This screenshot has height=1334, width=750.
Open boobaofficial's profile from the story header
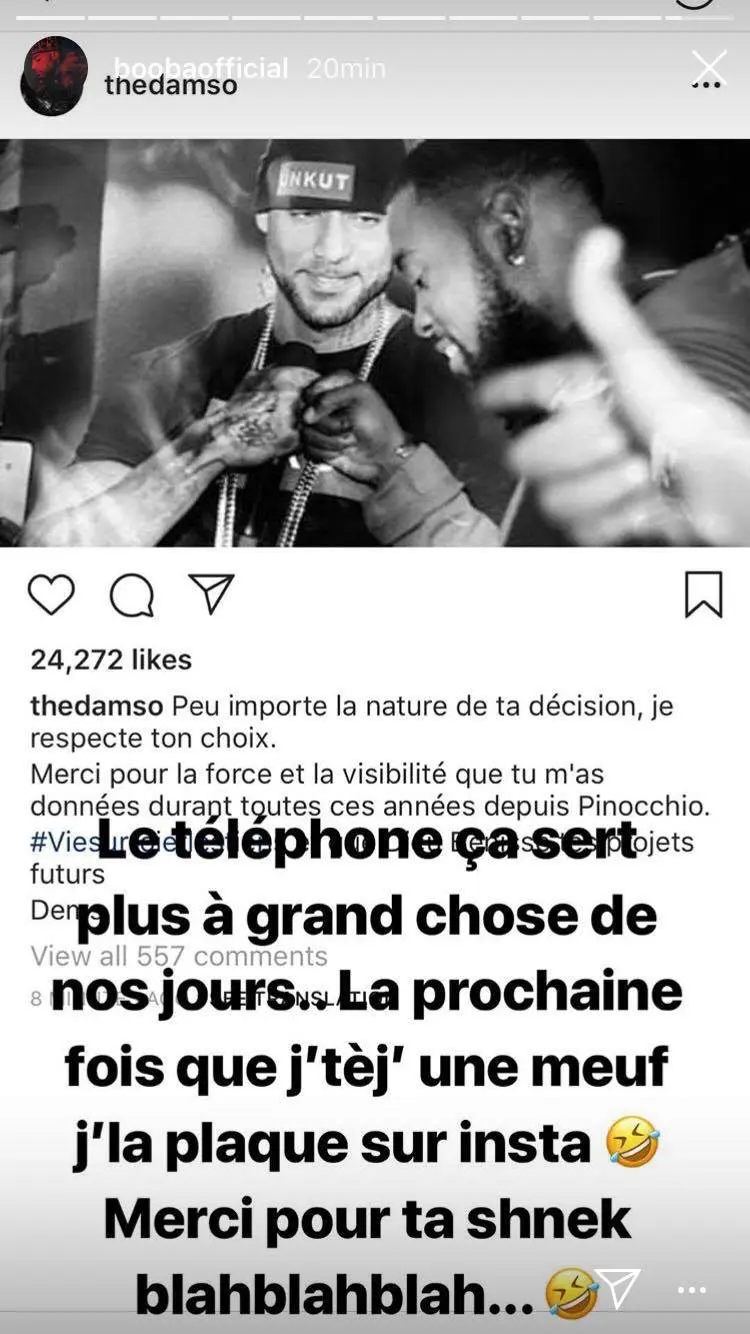point(200,67)
